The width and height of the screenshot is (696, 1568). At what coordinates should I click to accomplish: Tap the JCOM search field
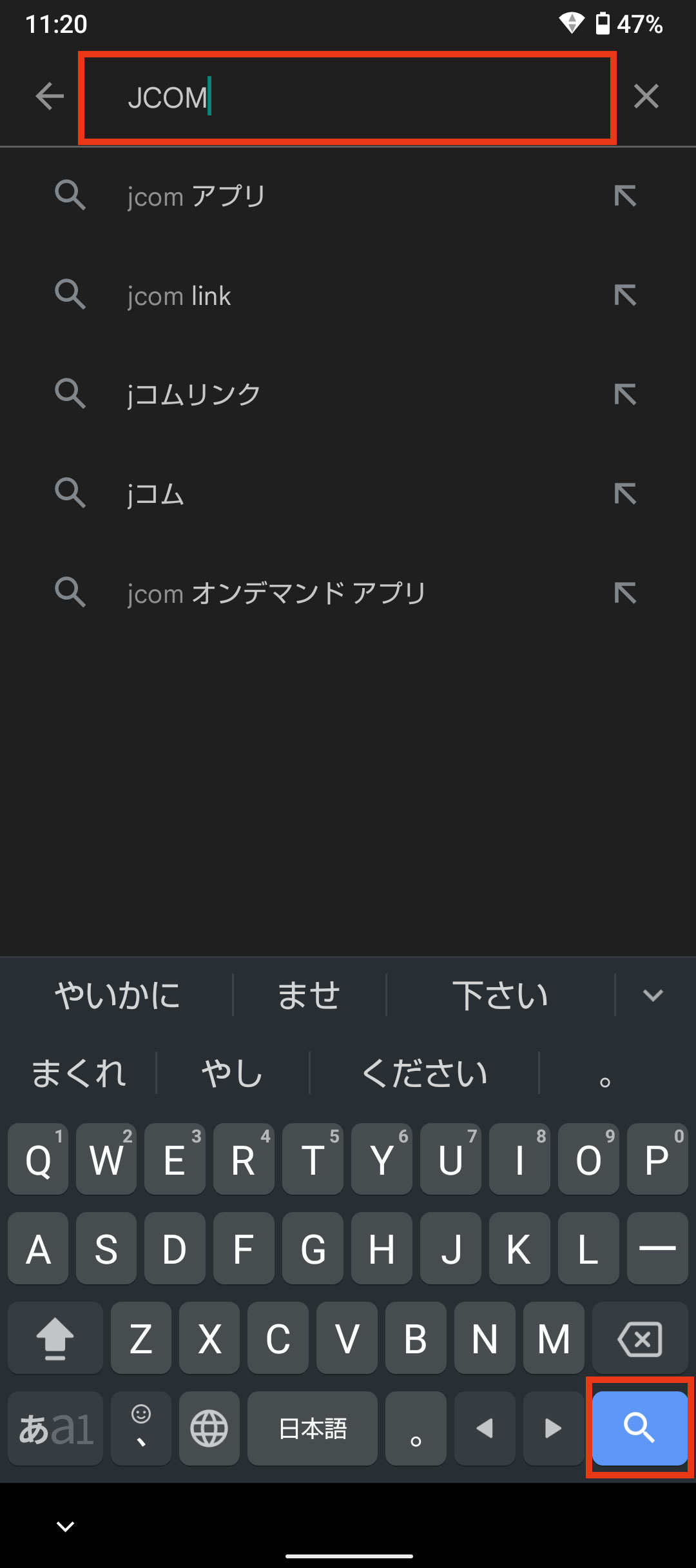pos(347,98)
